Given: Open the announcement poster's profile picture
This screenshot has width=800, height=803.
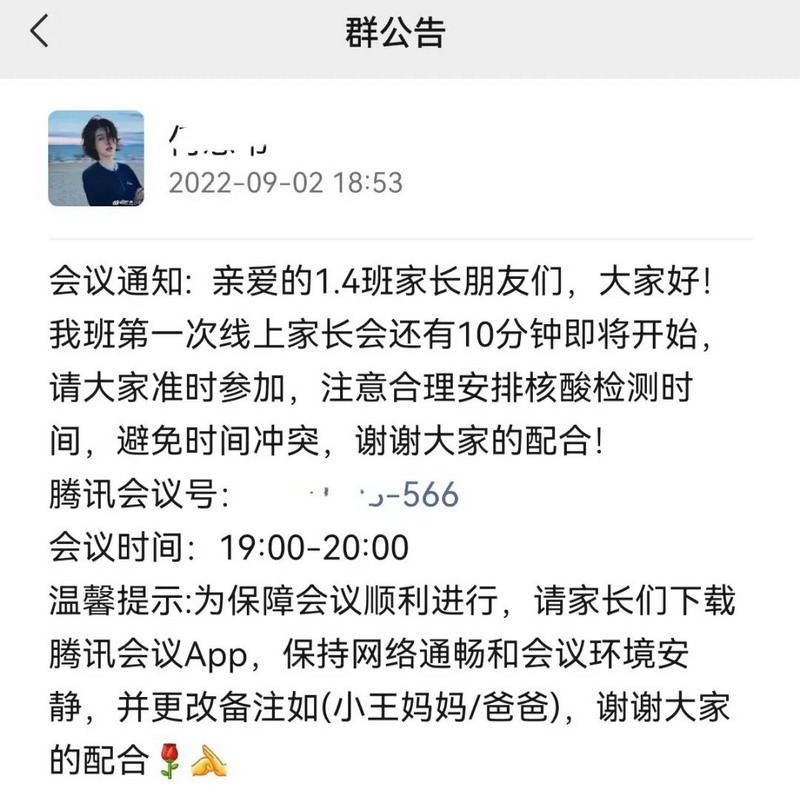Looking at the screenshot, I should click(x=96, y=158).
